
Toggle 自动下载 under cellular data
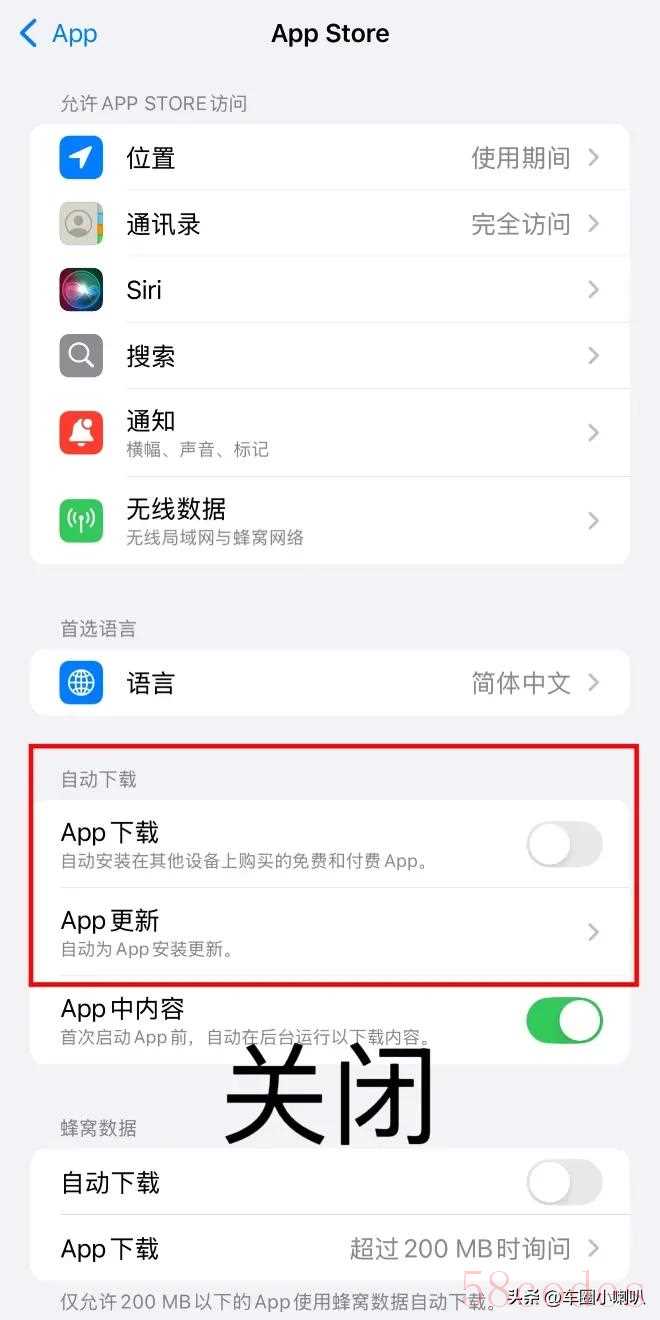tap(564, 1183)
